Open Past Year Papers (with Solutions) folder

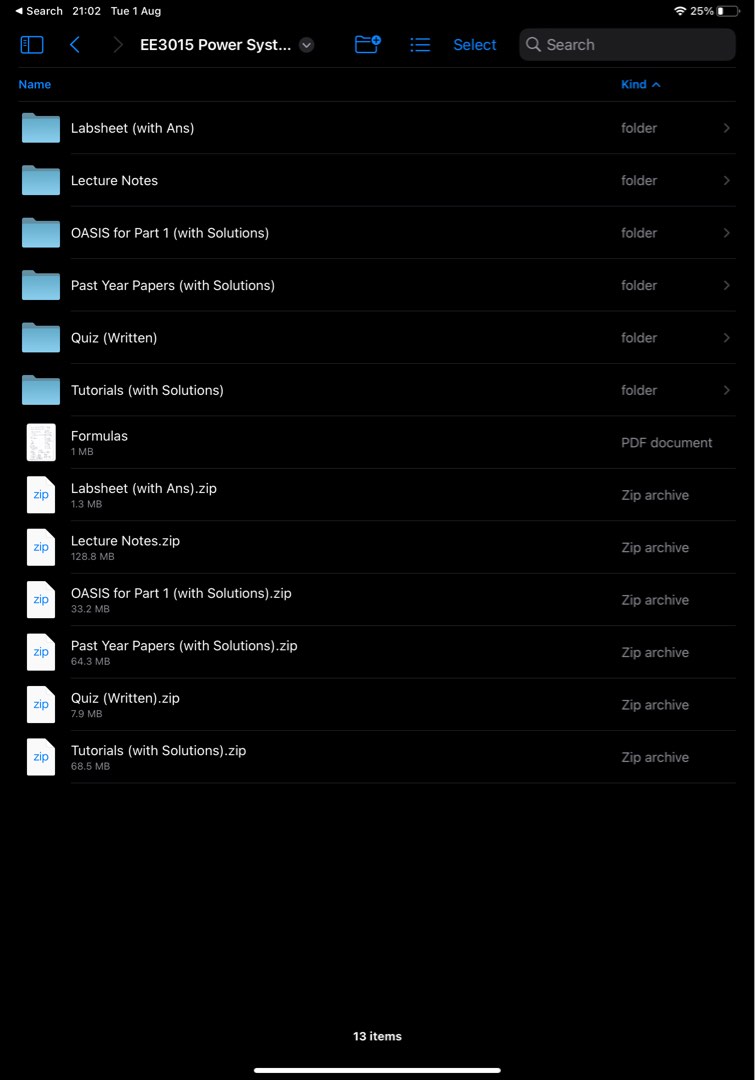coord(172,286)
